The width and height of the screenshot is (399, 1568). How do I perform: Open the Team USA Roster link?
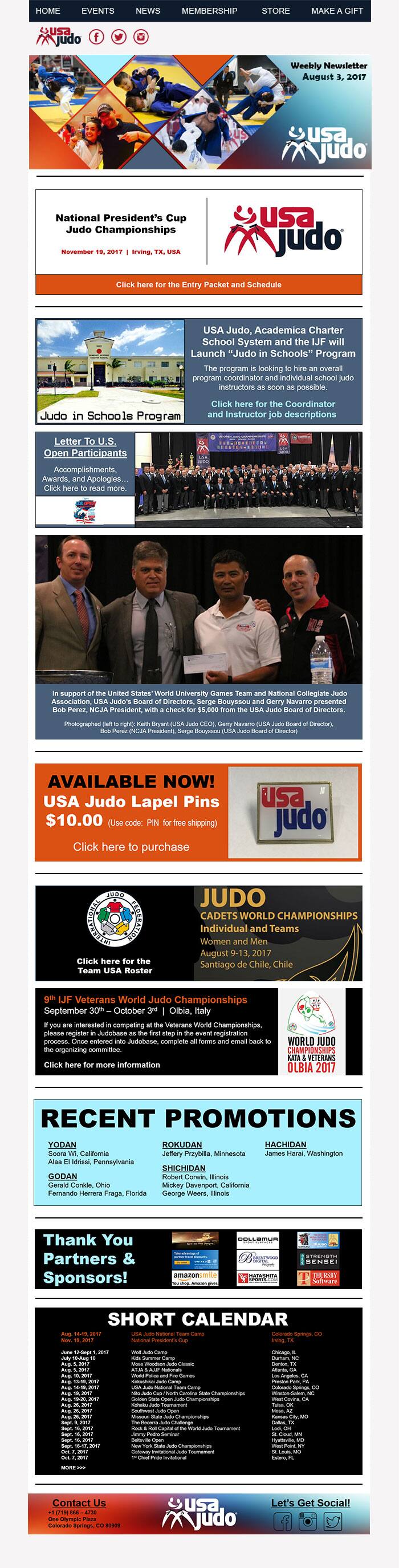tap(114, 965)
